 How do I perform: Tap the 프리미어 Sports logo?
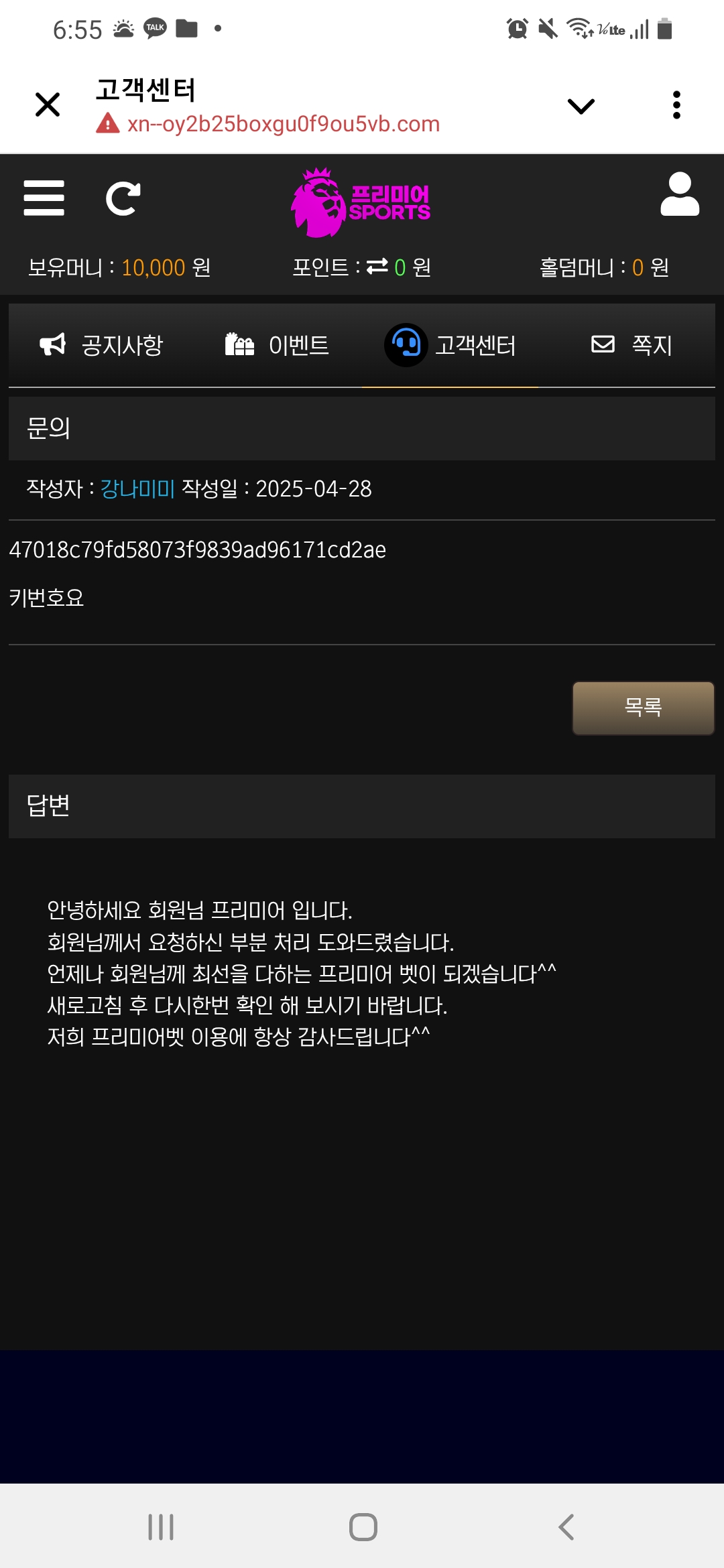pyautogui.click(x=361, y=202)
